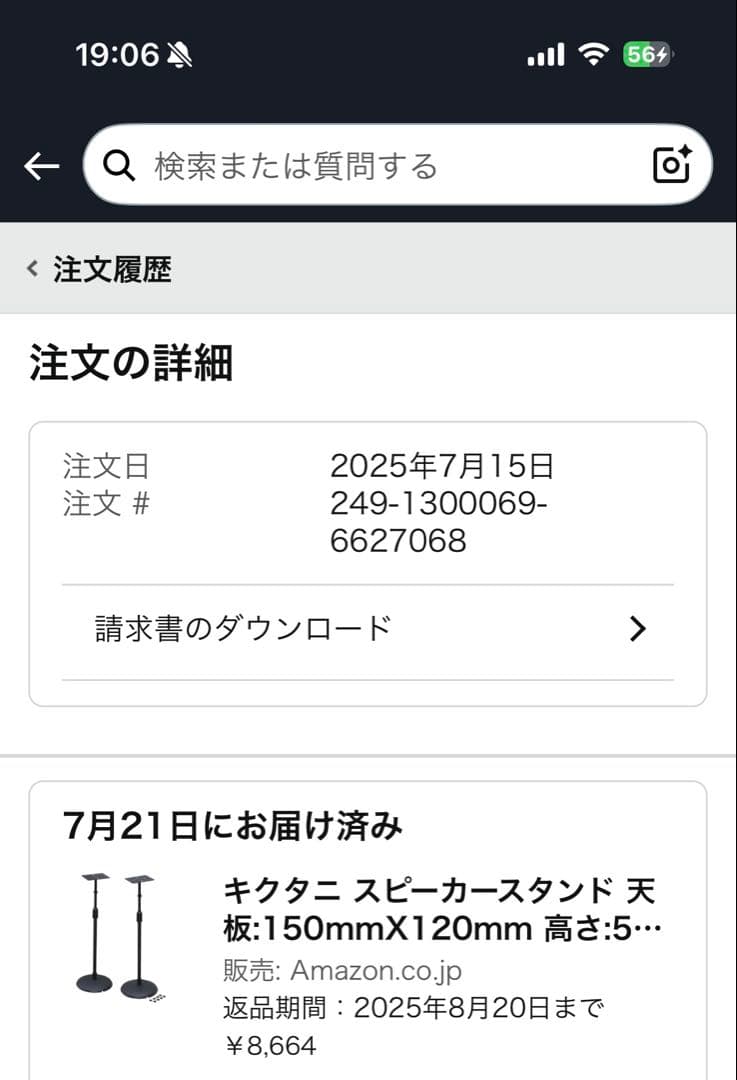The width and height of the screenshot is (737, 1080).
Task: Open the 請求書のダウンロード right chevron
Action: (x=637, y=629)
